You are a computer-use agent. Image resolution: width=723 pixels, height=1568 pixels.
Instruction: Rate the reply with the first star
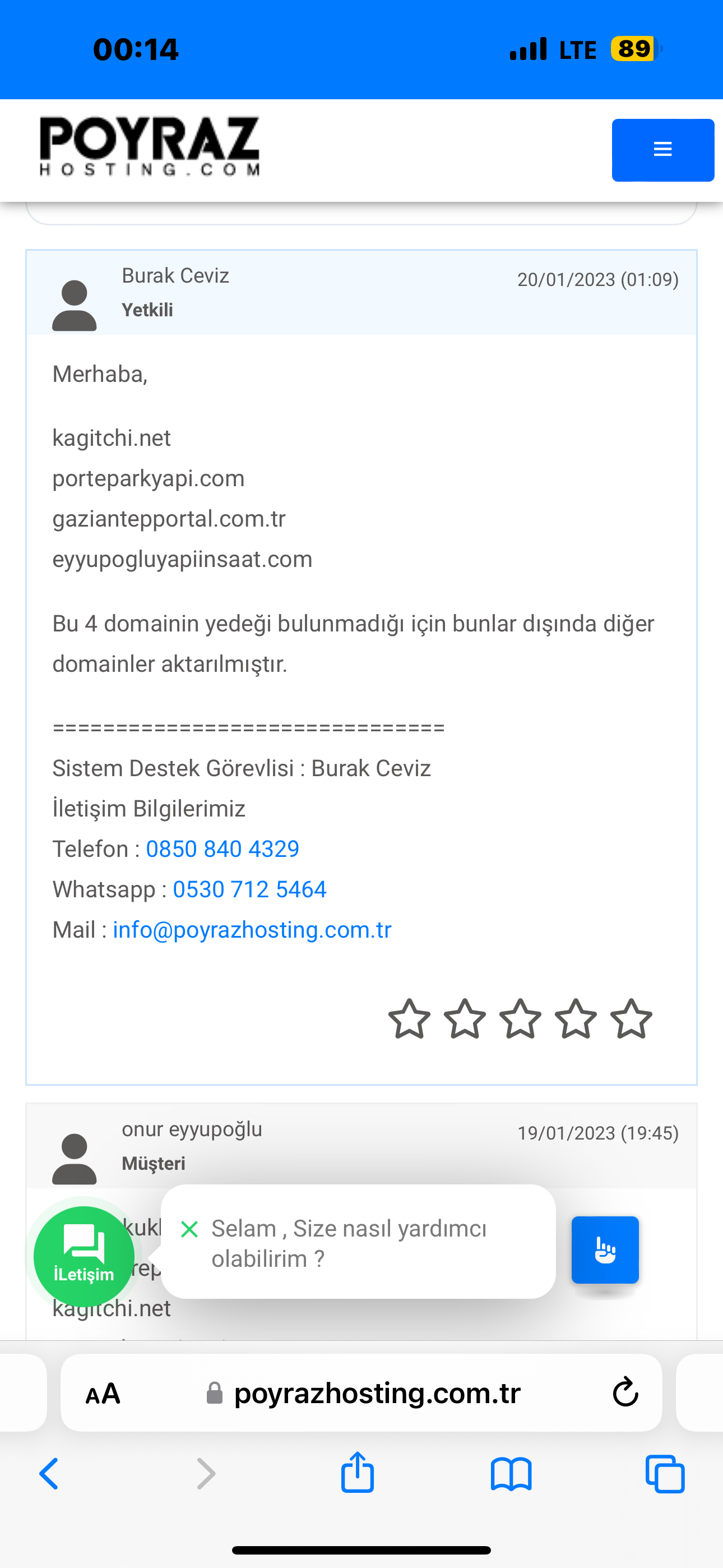(x=409, y=1018)
